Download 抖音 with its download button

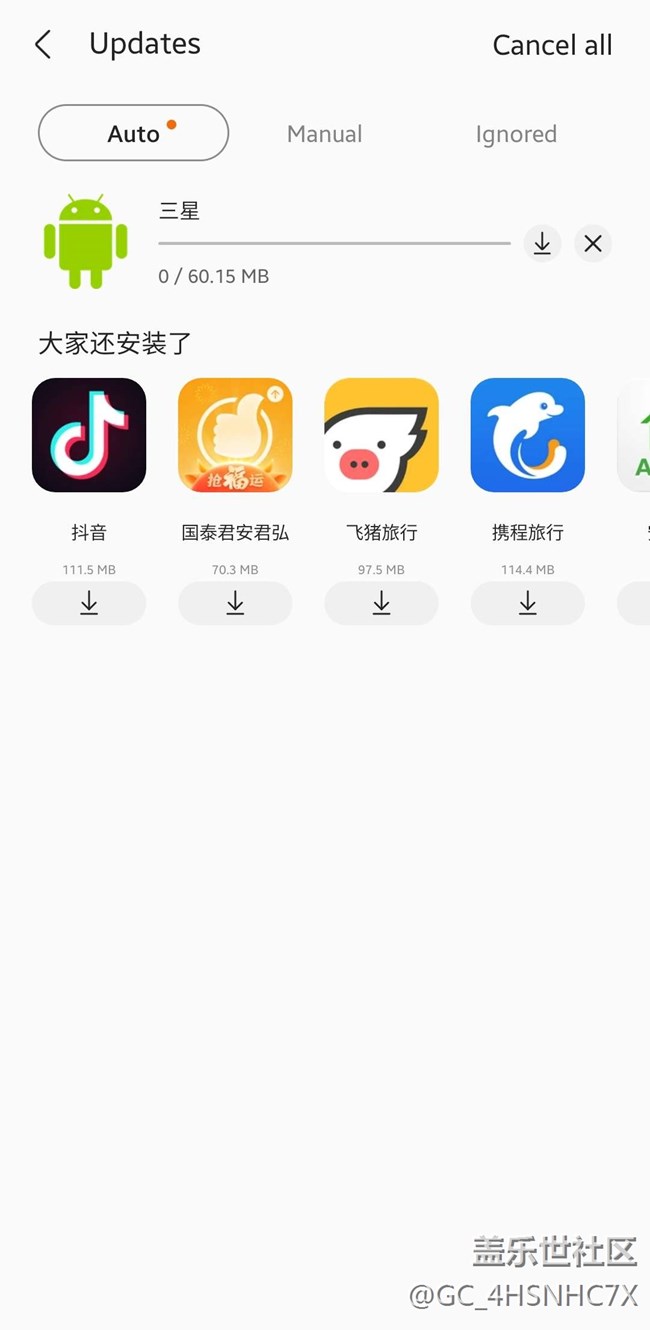(x=89, y=603)
